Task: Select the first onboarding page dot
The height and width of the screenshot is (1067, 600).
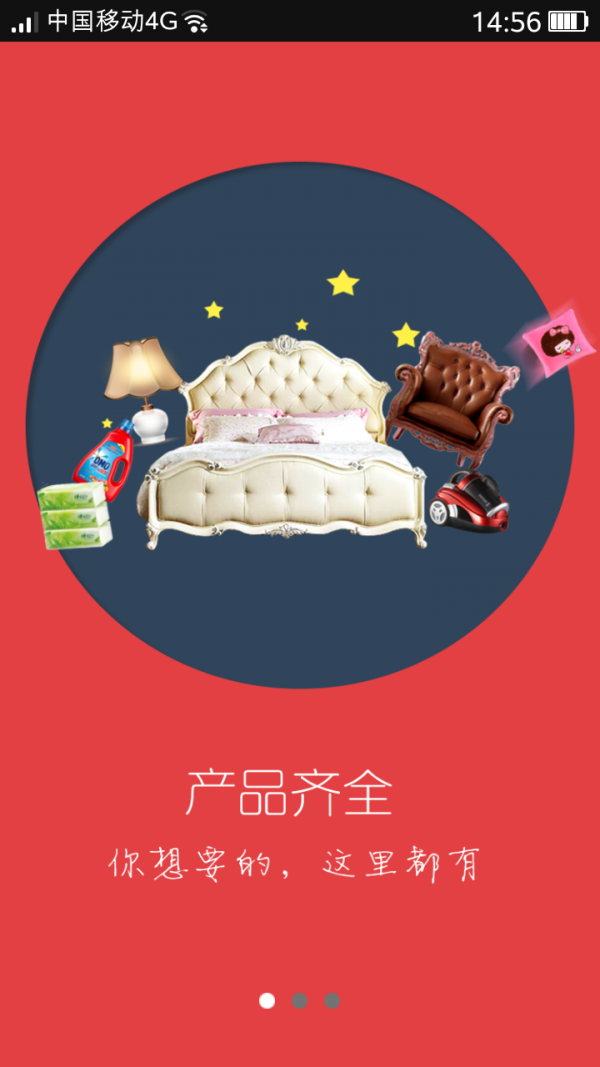Action: click(267, 1000)
